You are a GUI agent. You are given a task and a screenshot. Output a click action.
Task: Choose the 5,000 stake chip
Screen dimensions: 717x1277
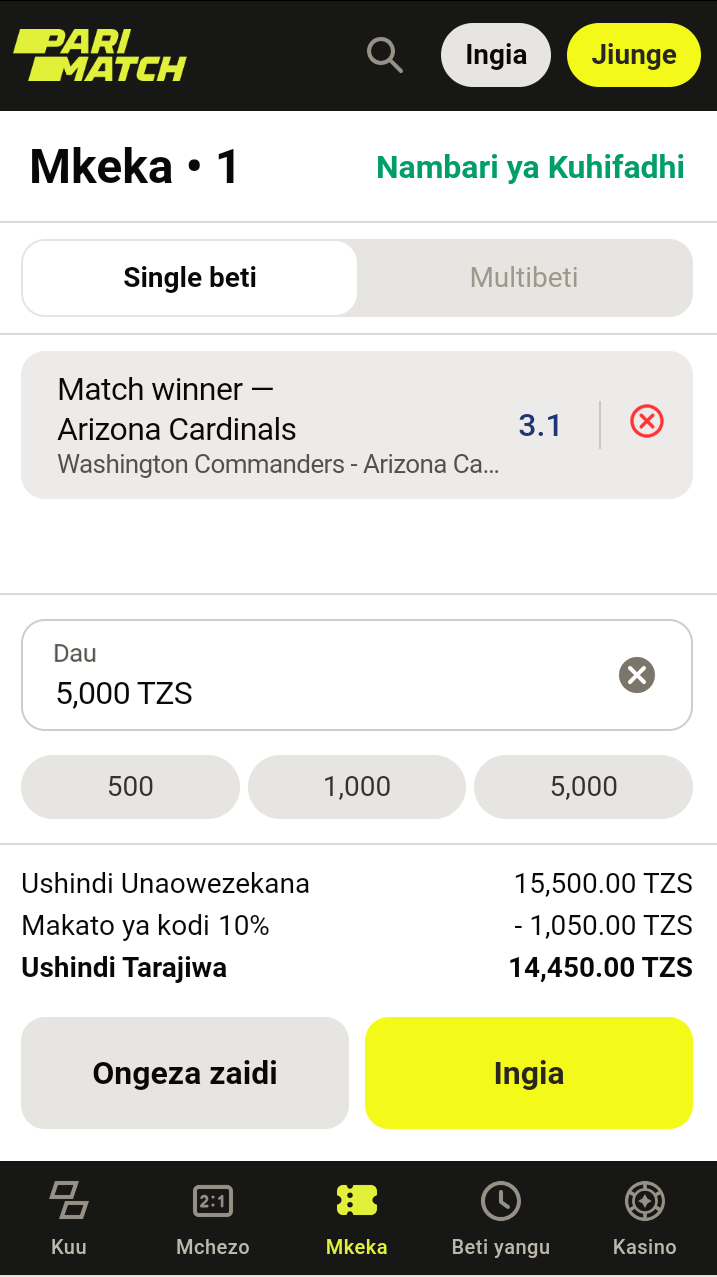(x=584, y=786)
